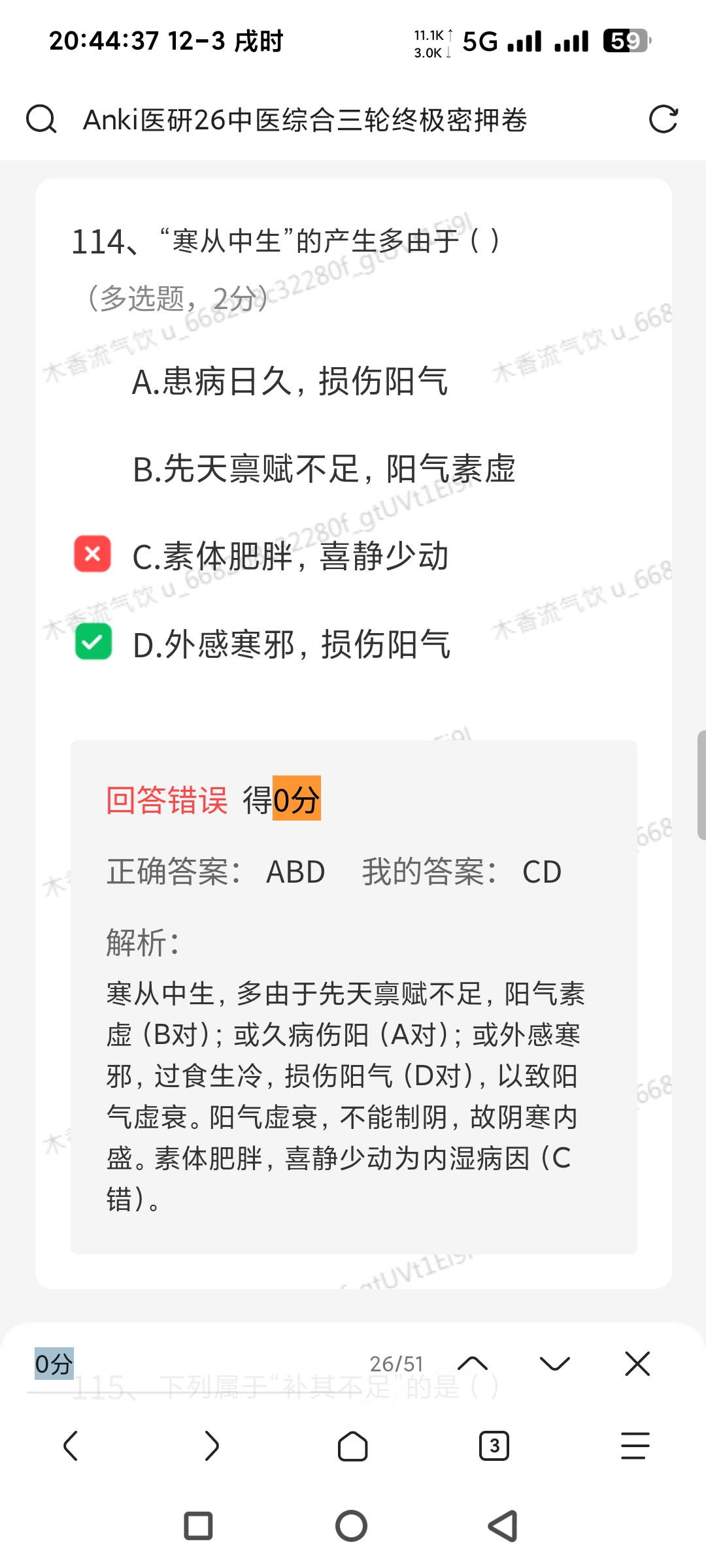Open the tab switcher showing 3 tabs
706x1568 pixels.
[x=494, y=1446]
